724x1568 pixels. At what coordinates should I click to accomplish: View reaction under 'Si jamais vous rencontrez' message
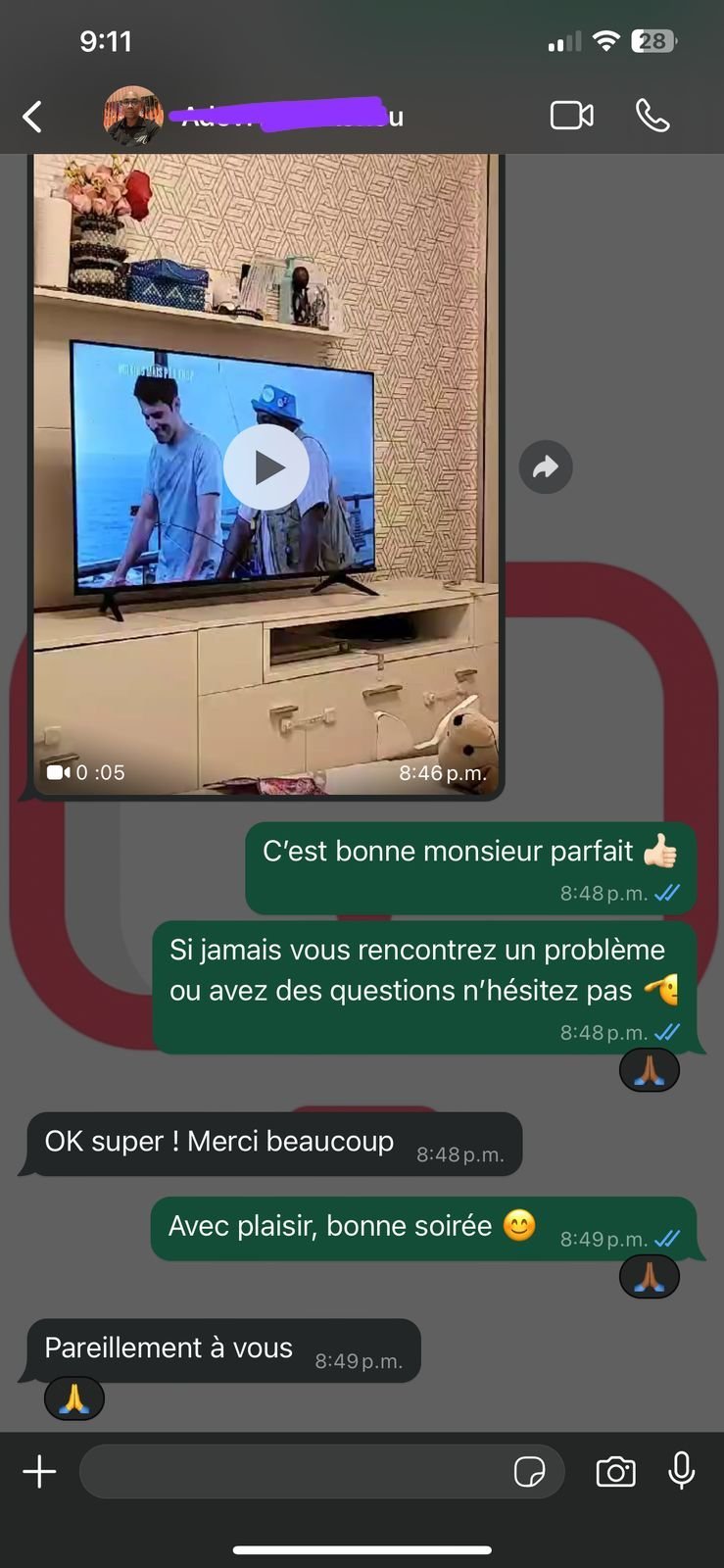[x=650, y=1070]
